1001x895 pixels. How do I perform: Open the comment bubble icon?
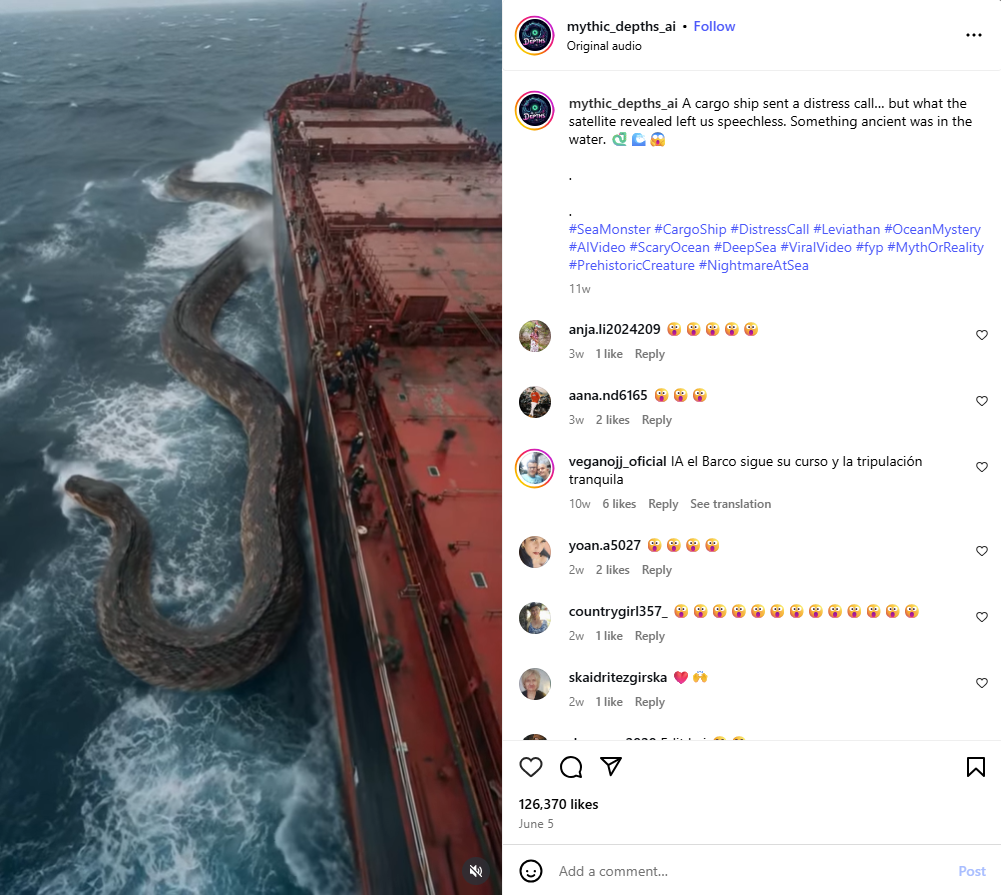[x=571, y=767]
